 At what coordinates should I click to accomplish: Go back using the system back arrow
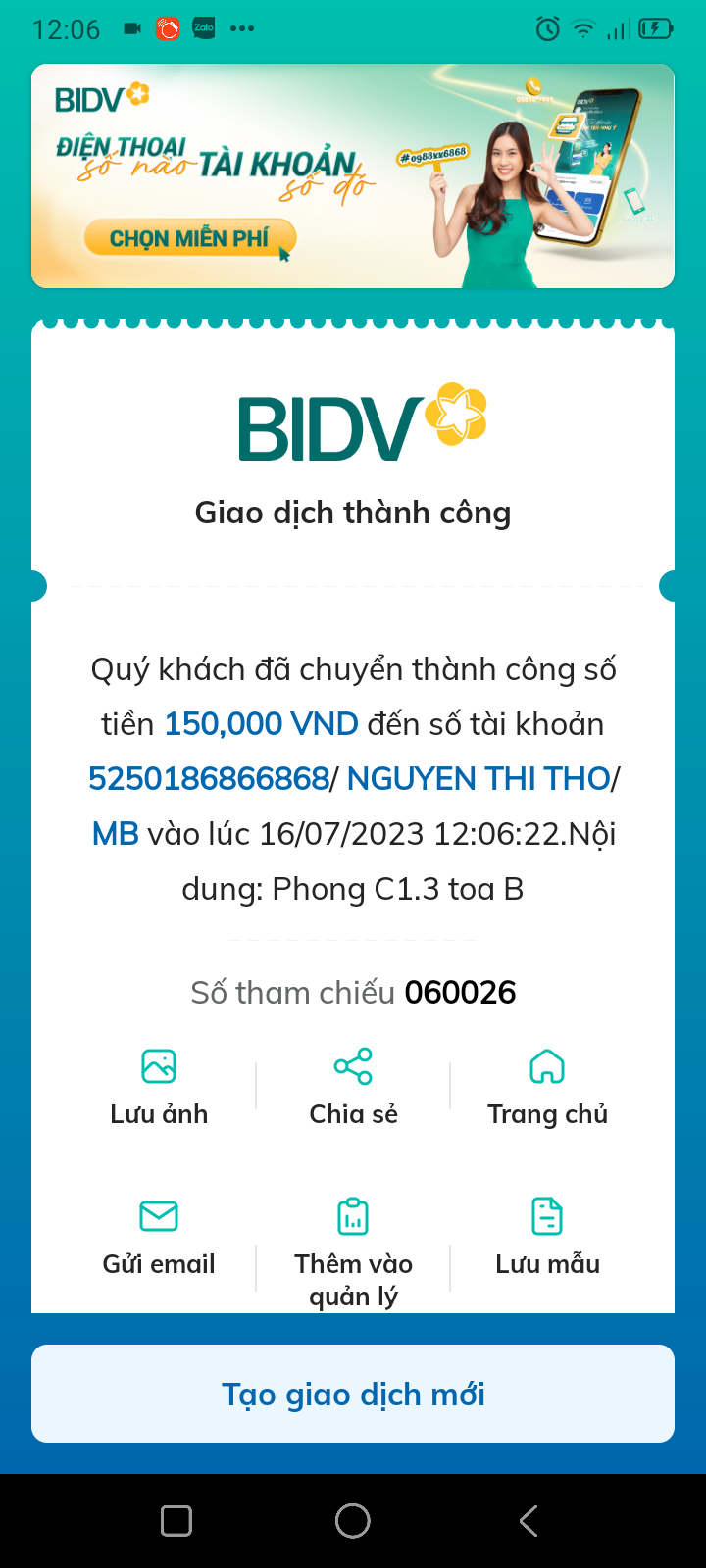(529, 1521)
